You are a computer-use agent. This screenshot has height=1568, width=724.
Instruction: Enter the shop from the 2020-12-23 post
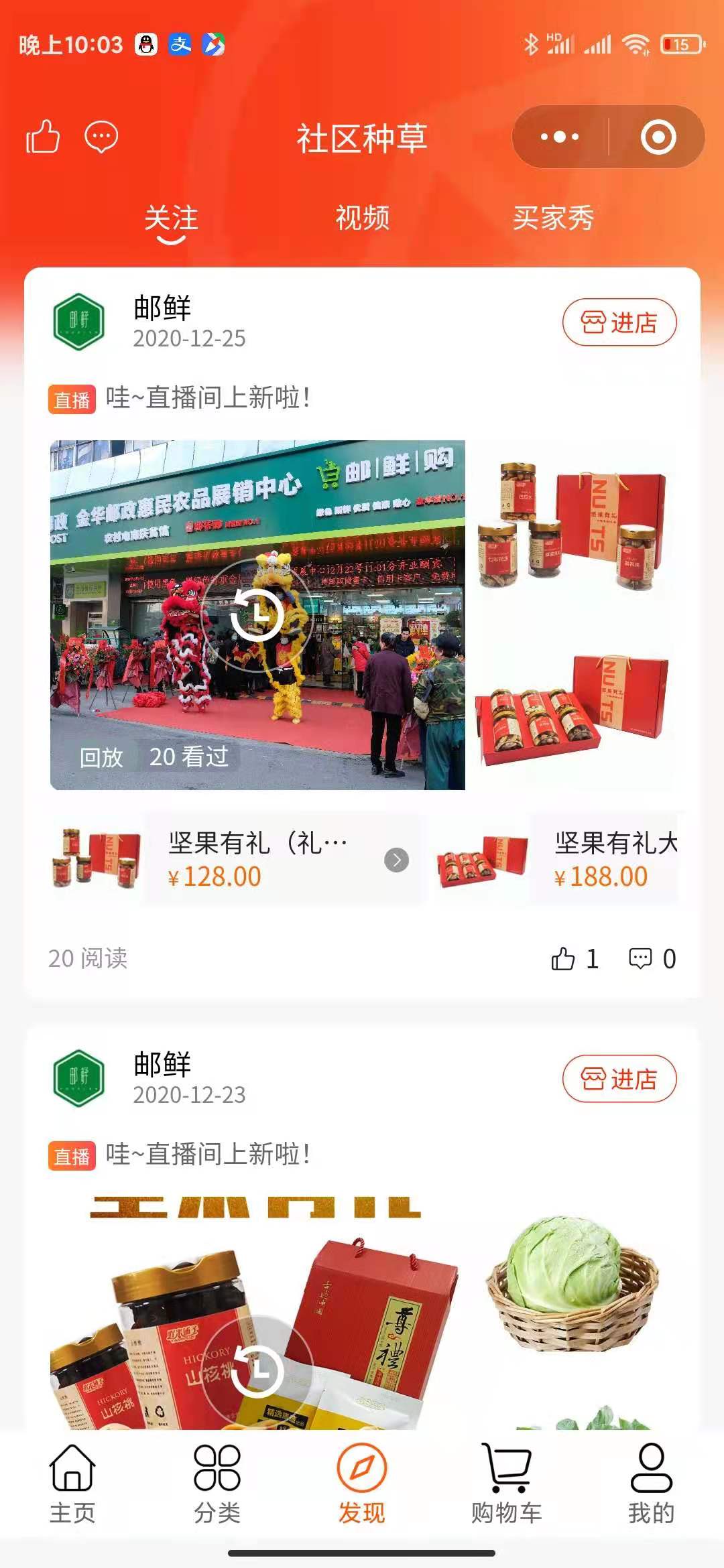tap(619, 1079)
